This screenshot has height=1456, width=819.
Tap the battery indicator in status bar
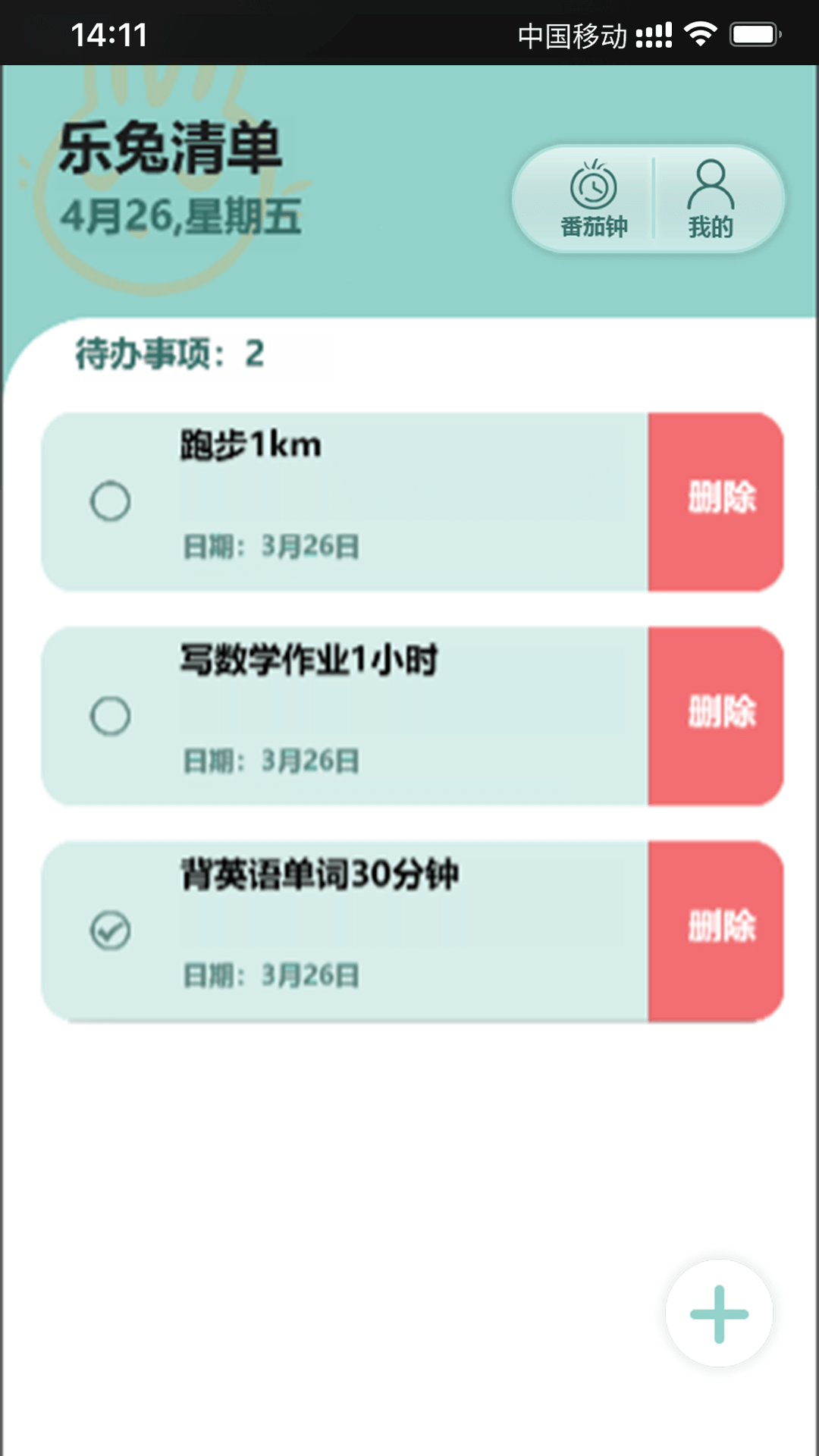click(x=753, y=33)
